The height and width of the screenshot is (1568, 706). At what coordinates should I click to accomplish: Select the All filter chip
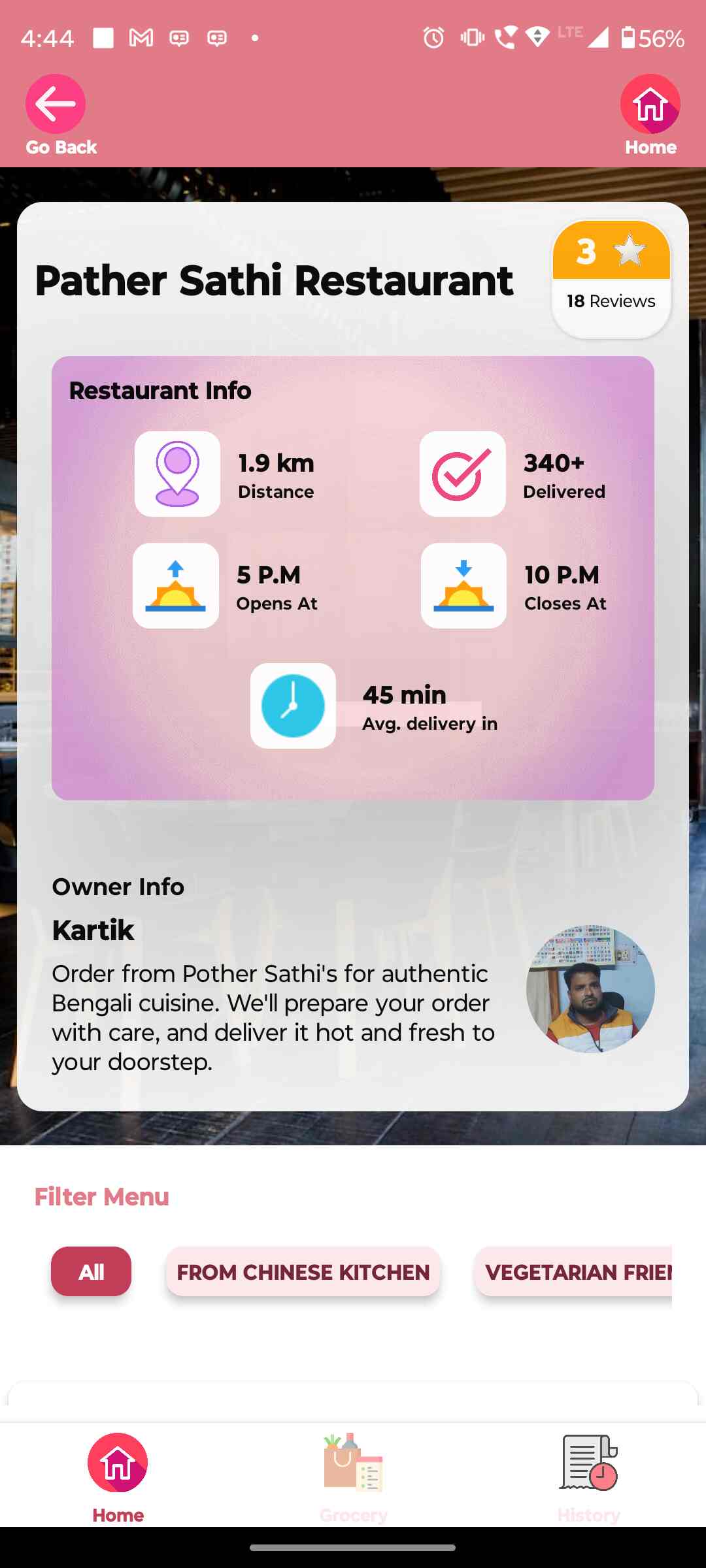pos(91,1271)
